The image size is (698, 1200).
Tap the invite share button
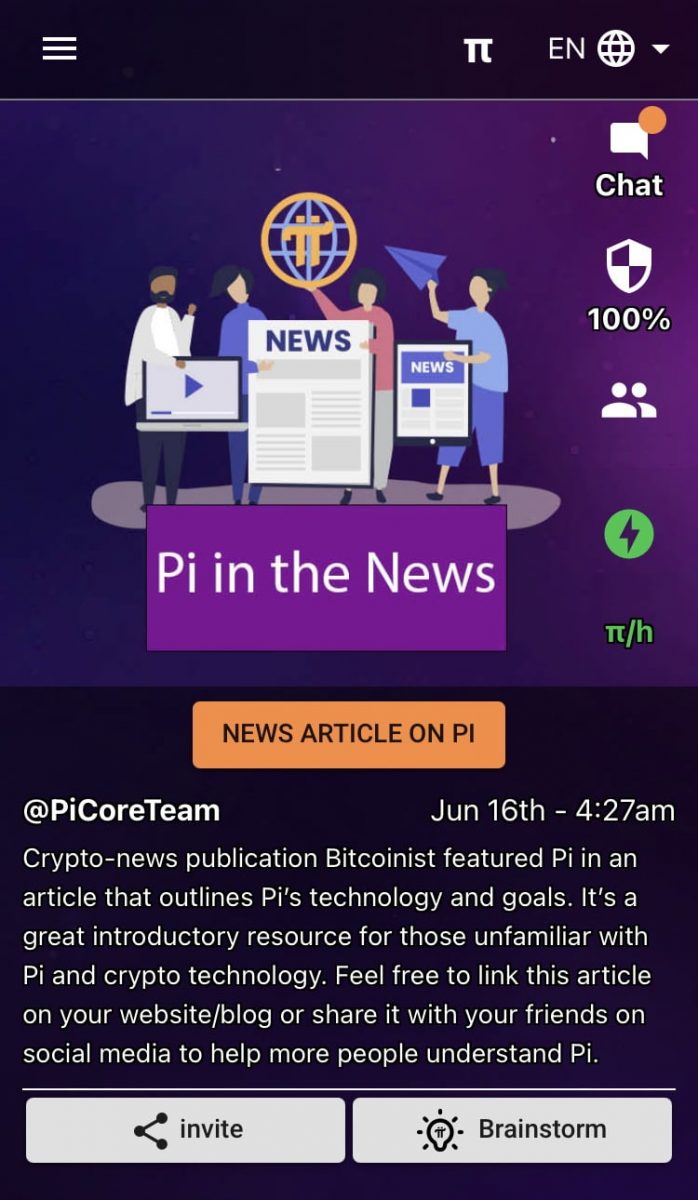point(186,1130)
